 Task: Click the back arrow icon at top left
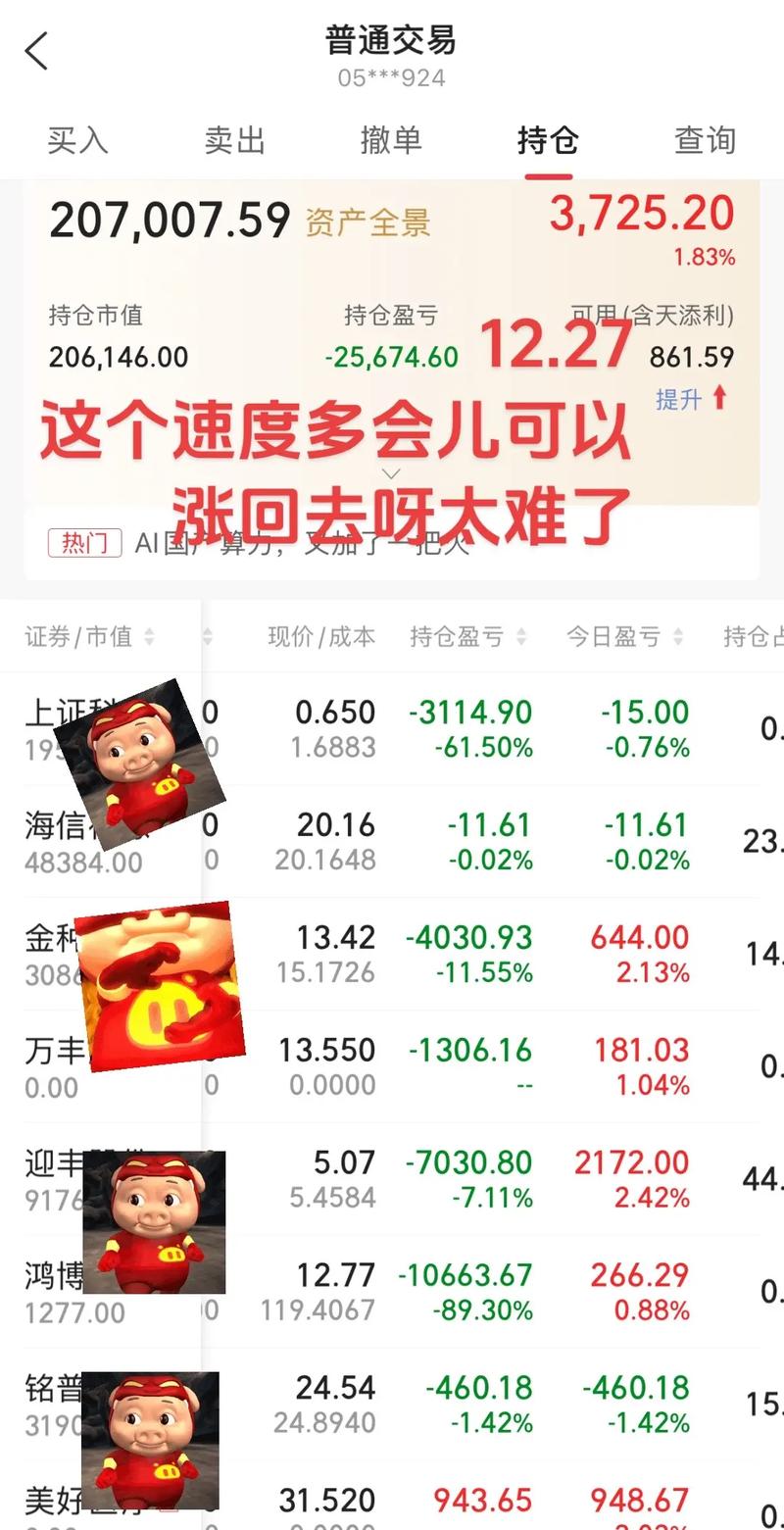pos(37,51)
